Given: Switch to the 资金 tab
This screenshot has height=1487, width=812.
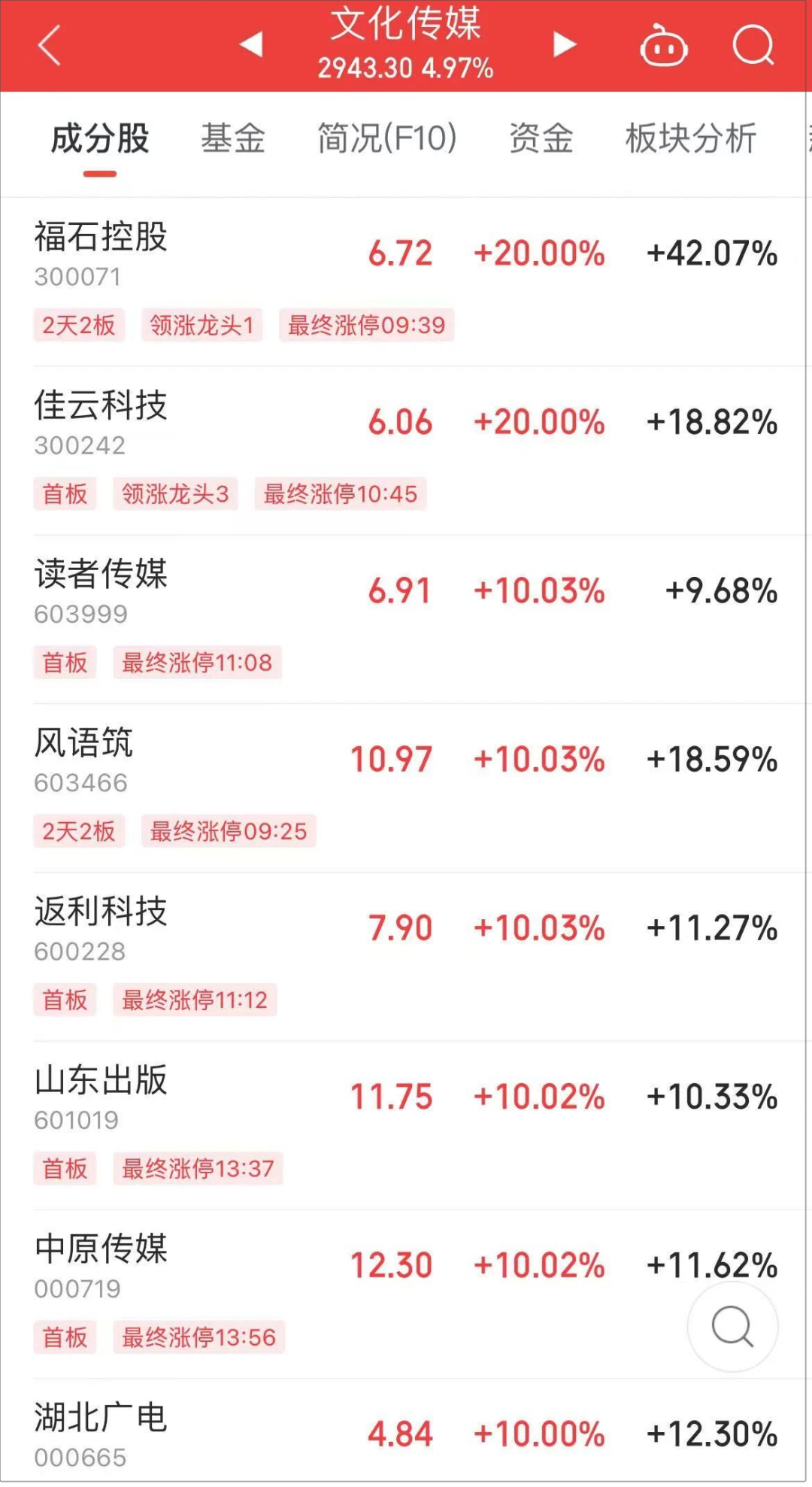Looking at the screenshot, I should (541, 139).
